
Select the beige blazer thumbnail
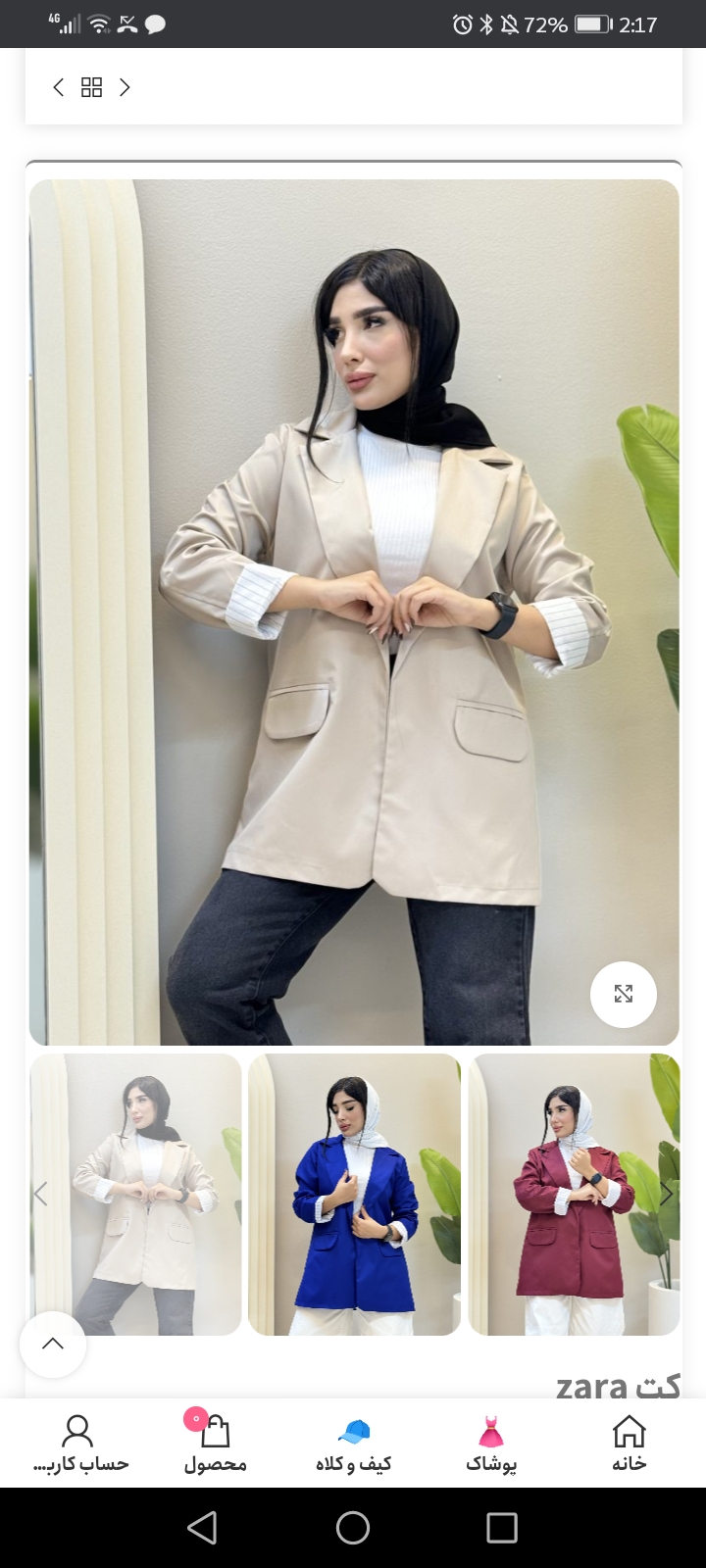pos(136,1194)
